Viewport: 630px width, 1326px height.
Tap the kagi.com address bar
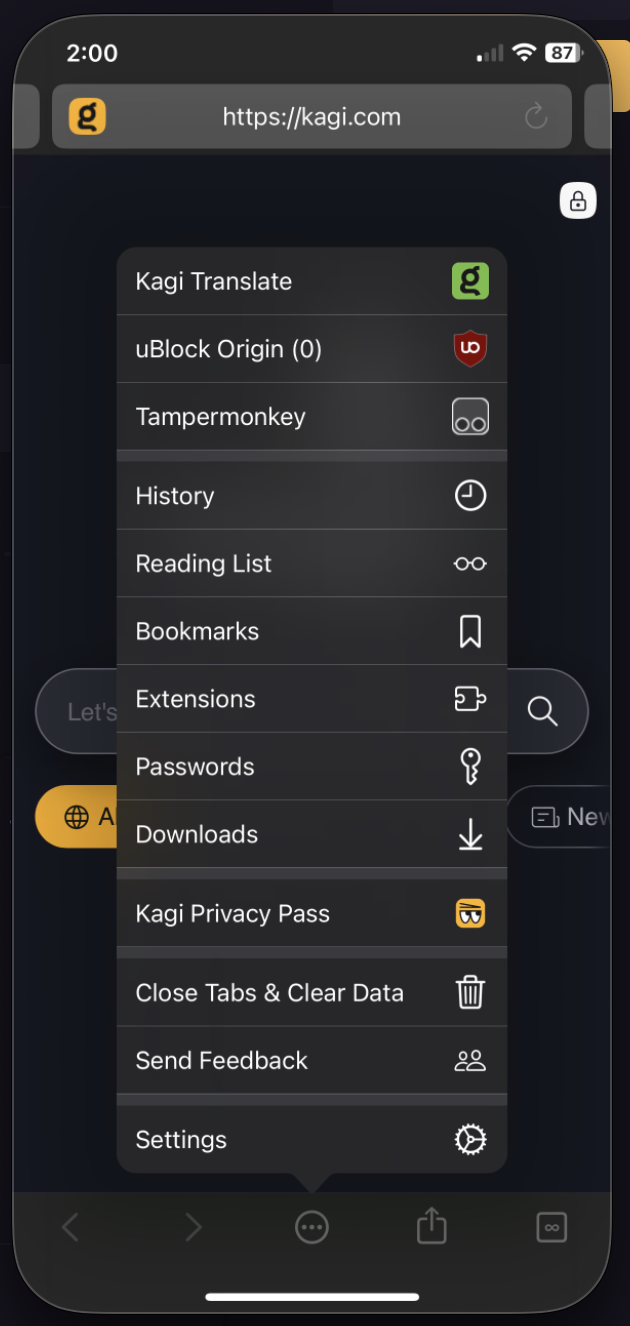[x=311, y=117]
